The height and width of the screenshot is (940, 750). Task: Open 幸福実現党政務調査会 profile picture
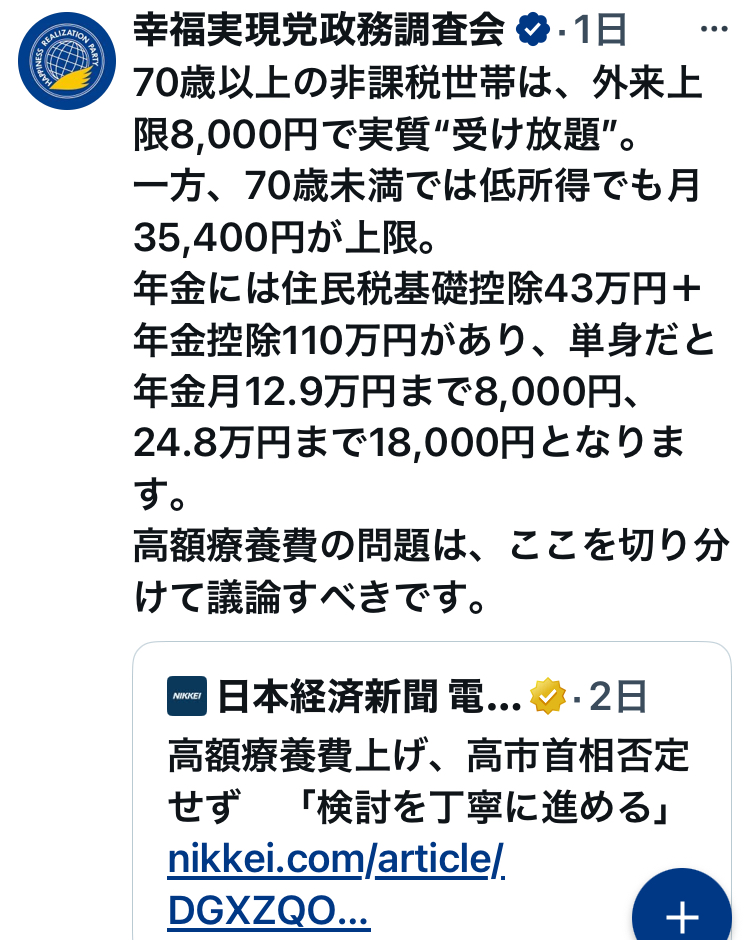67,61
